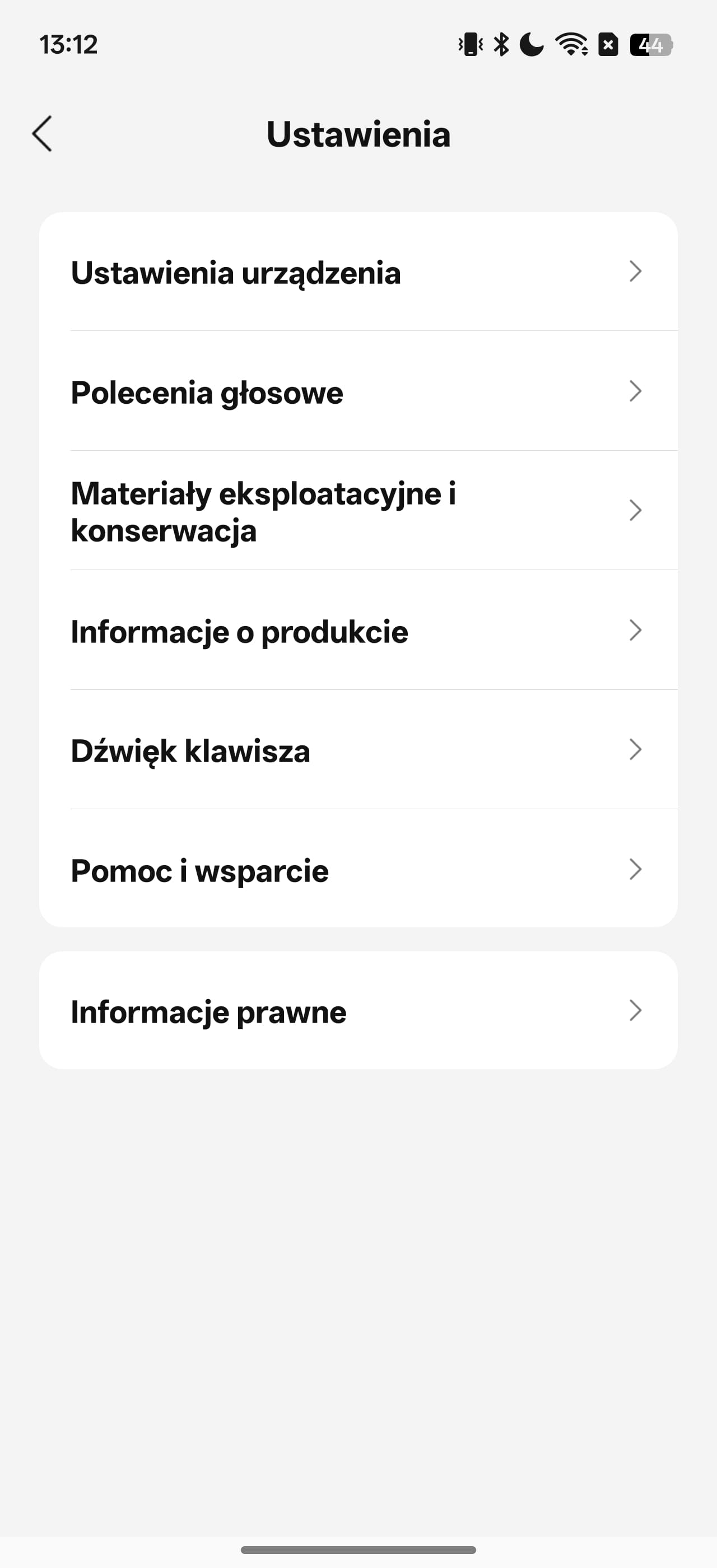Go back from the Ustawienia screen
Image resolution: width=717 pixels, height=1568 pixels.
tap(42, 133)
